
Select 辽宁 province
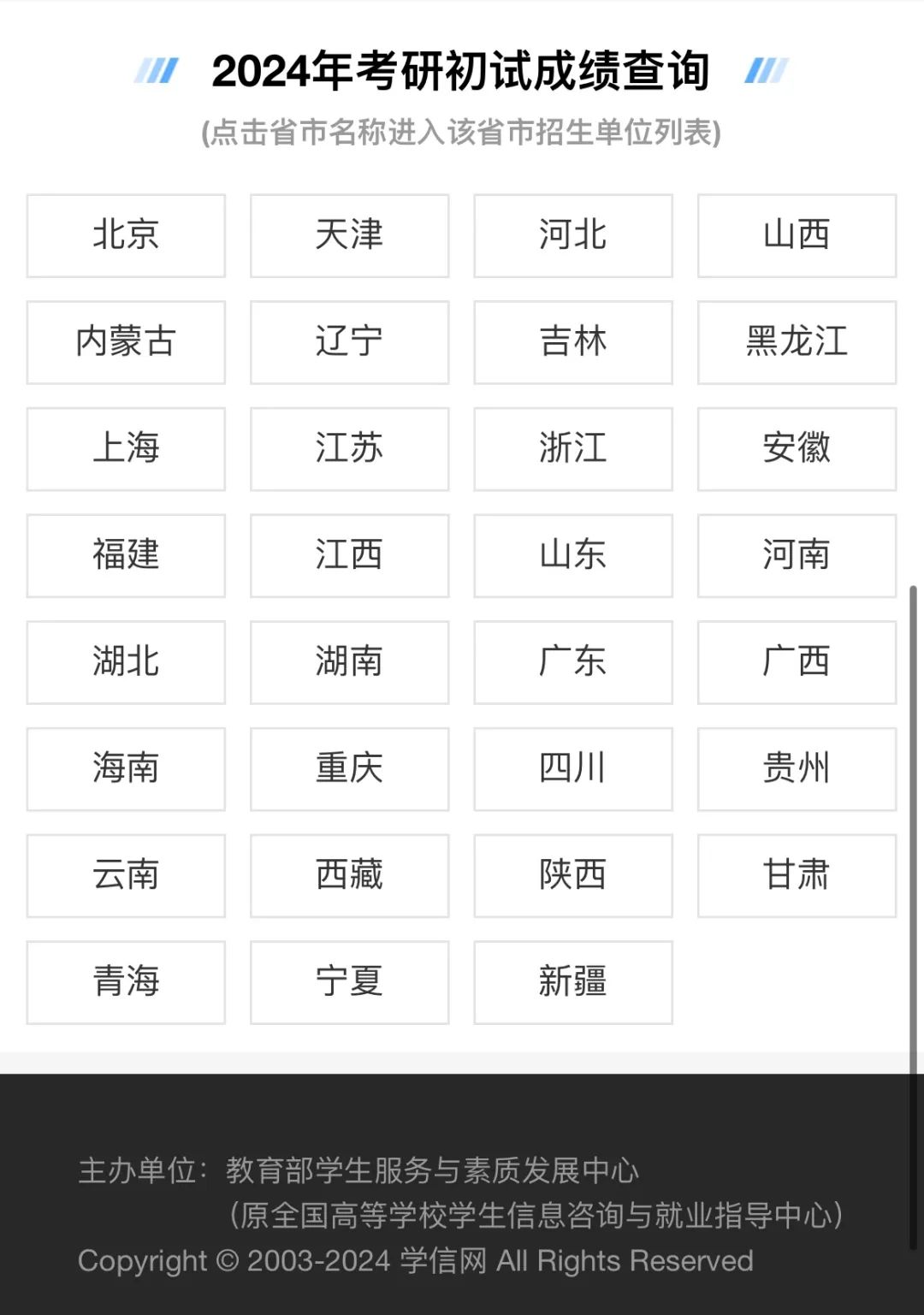(349, 342)
